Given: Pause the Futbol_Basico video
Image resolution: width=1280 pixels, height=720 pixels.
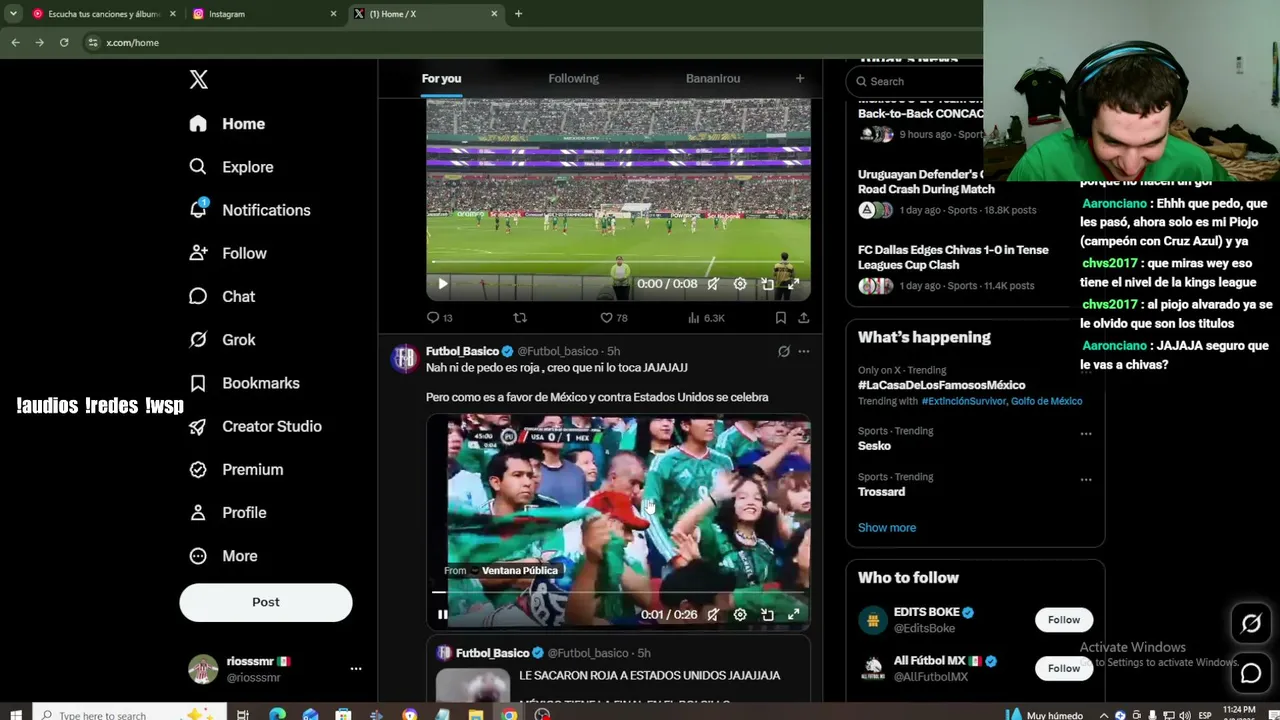Looking at the screenshot, I should [x=443, y=614].
